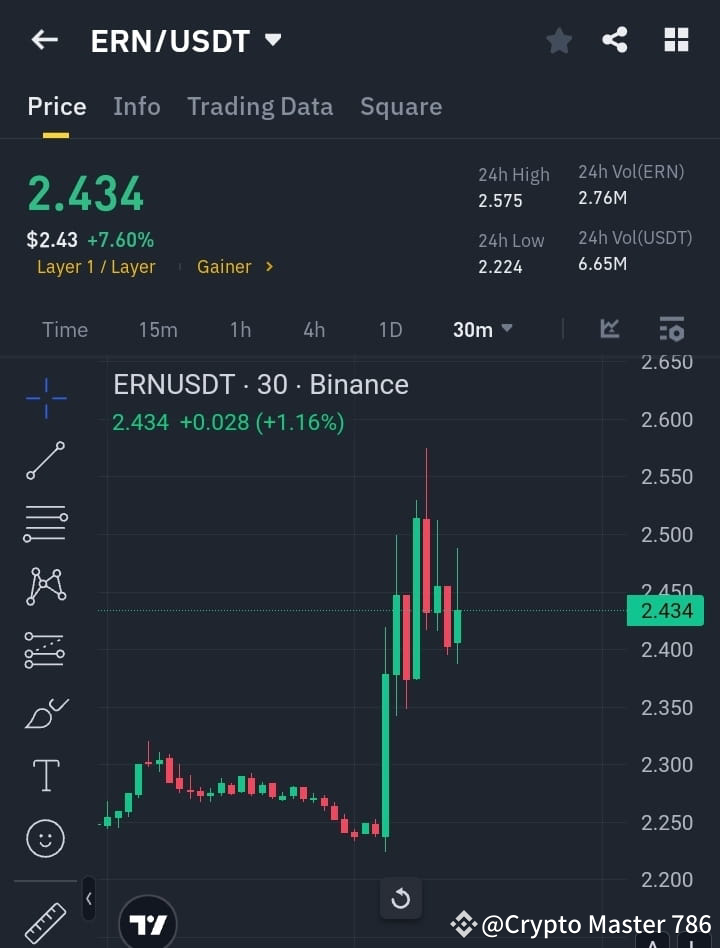Viewport: 720px width, 948px height.
Task: Switch to the Trading Data tab
Action: click(260, 106)
